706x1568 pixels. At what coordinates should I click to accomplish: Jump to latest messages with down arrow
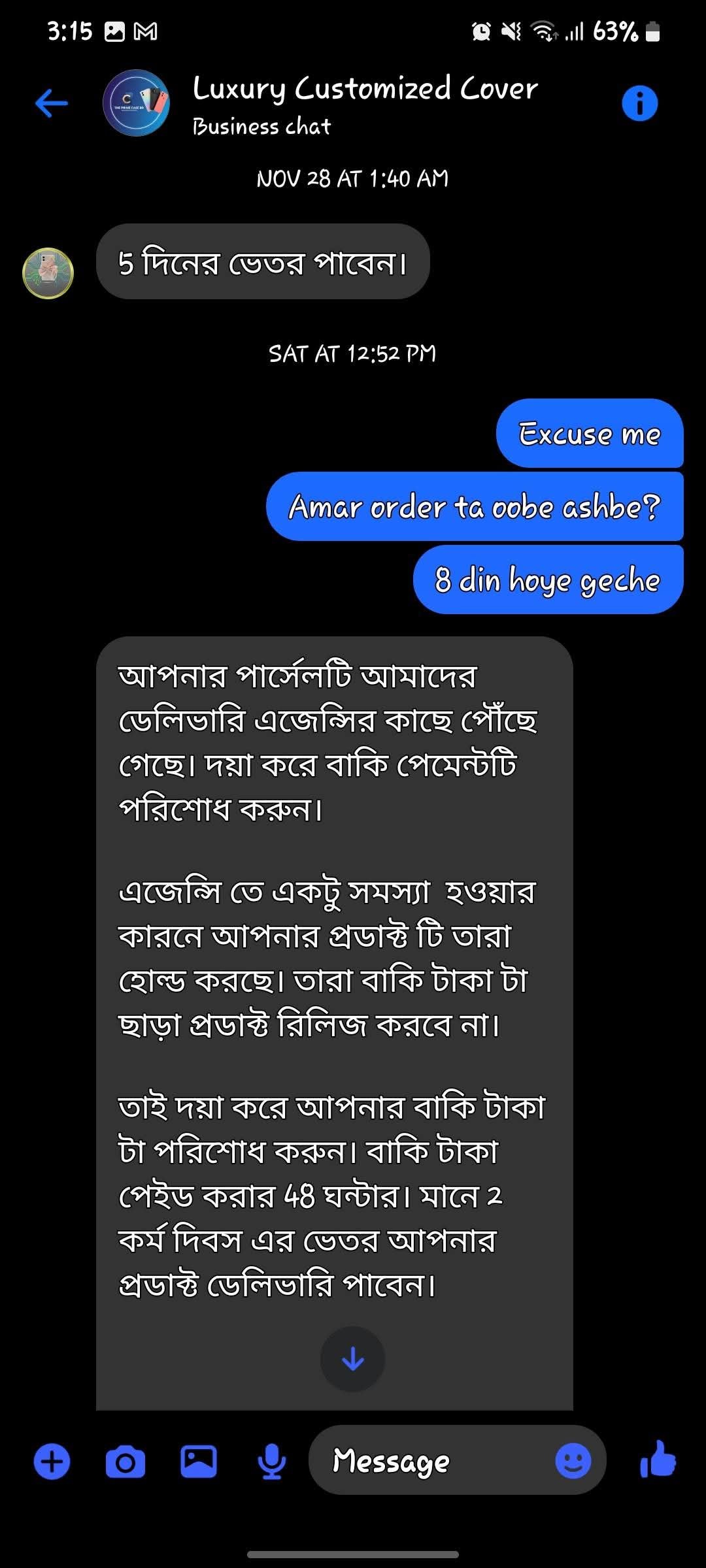click(x=352, y=1359)
